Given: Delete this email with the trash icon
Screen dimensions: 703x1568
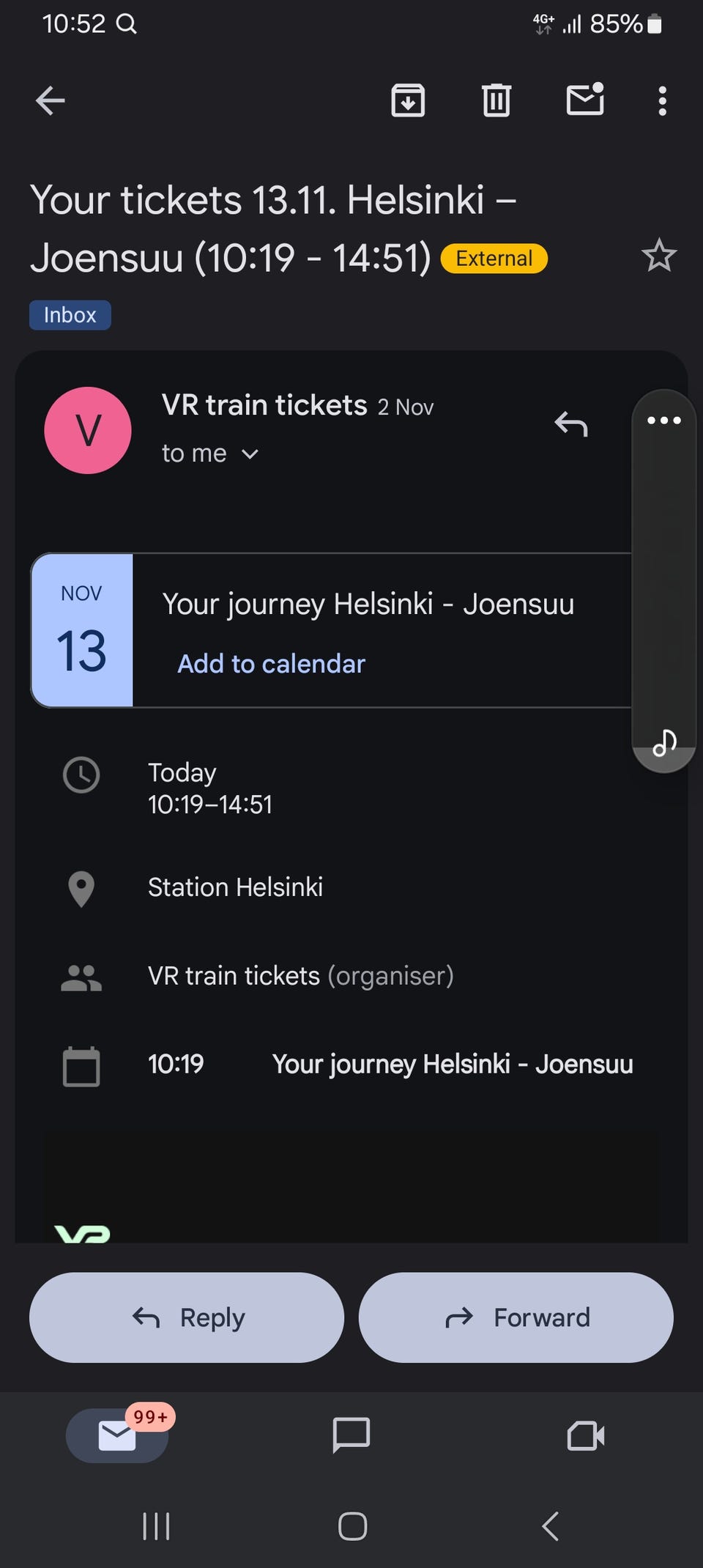Looking at the screenshot, I should [496, 100].
